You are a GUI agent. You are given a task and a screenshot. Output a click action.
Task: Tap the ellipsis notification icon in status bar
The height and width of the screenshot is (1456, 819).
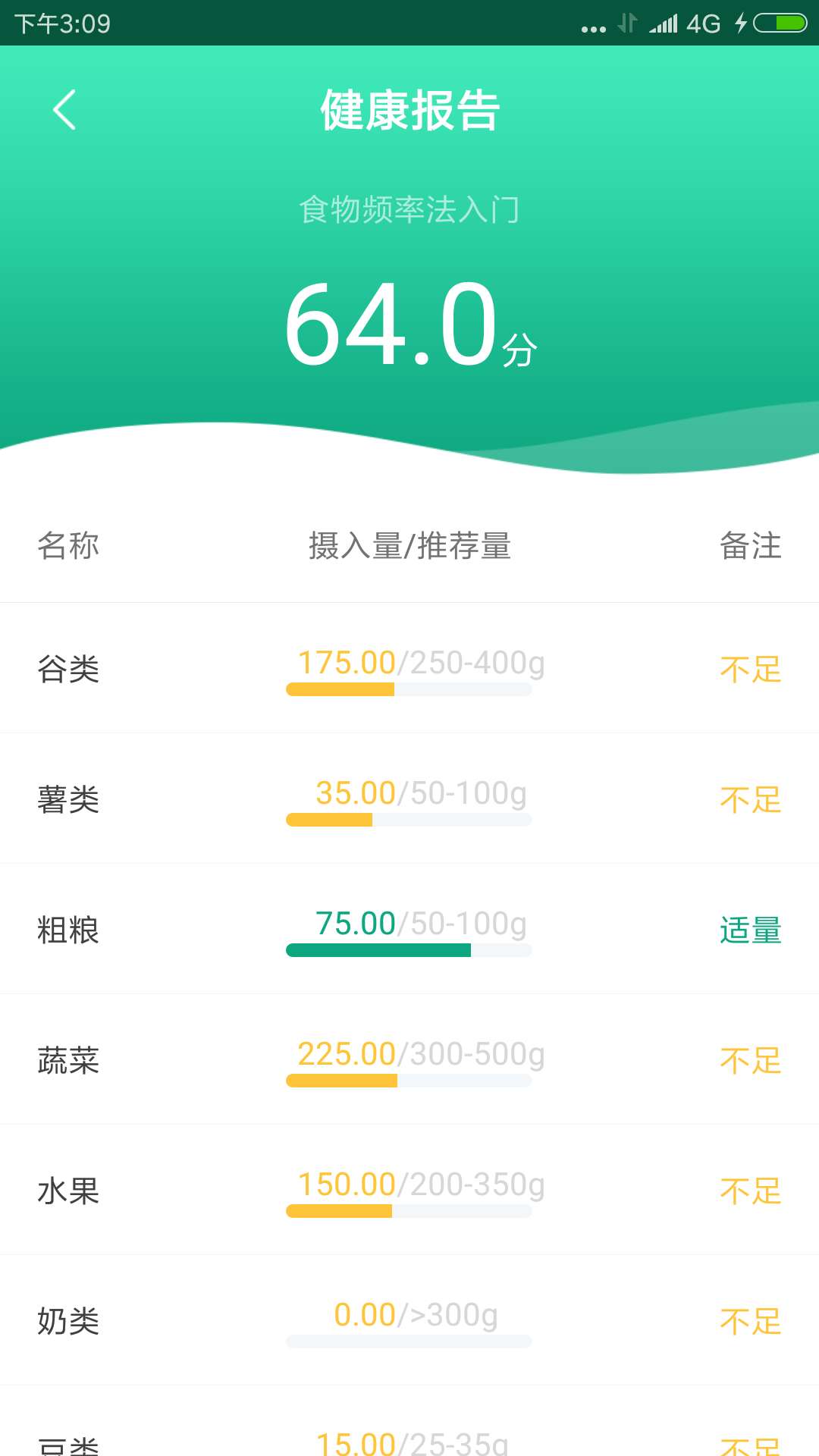592,26
